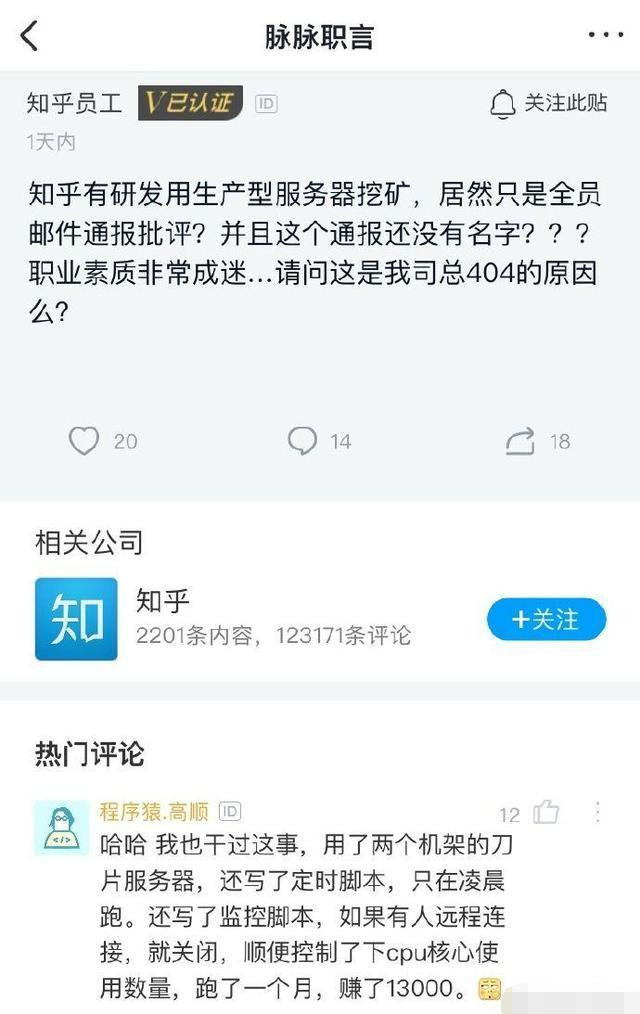Open the three-dot overflow menu in header
The height and width of the screenshot is (1014, 640).
pyautogui.click(x=605, y=35)
